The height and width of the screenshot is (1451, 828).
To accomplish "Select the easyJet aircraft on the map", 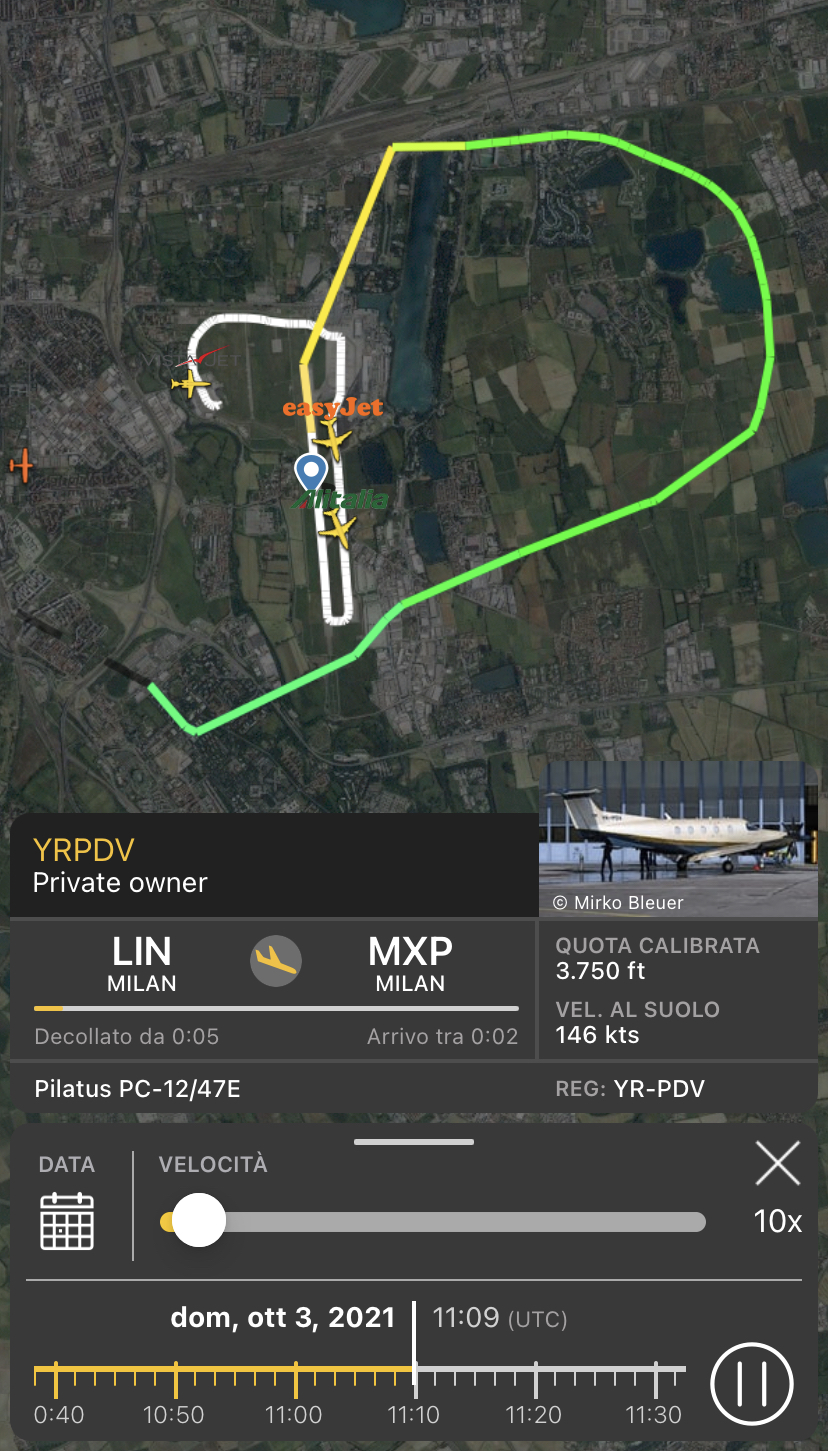I will (x=331, y=439).
